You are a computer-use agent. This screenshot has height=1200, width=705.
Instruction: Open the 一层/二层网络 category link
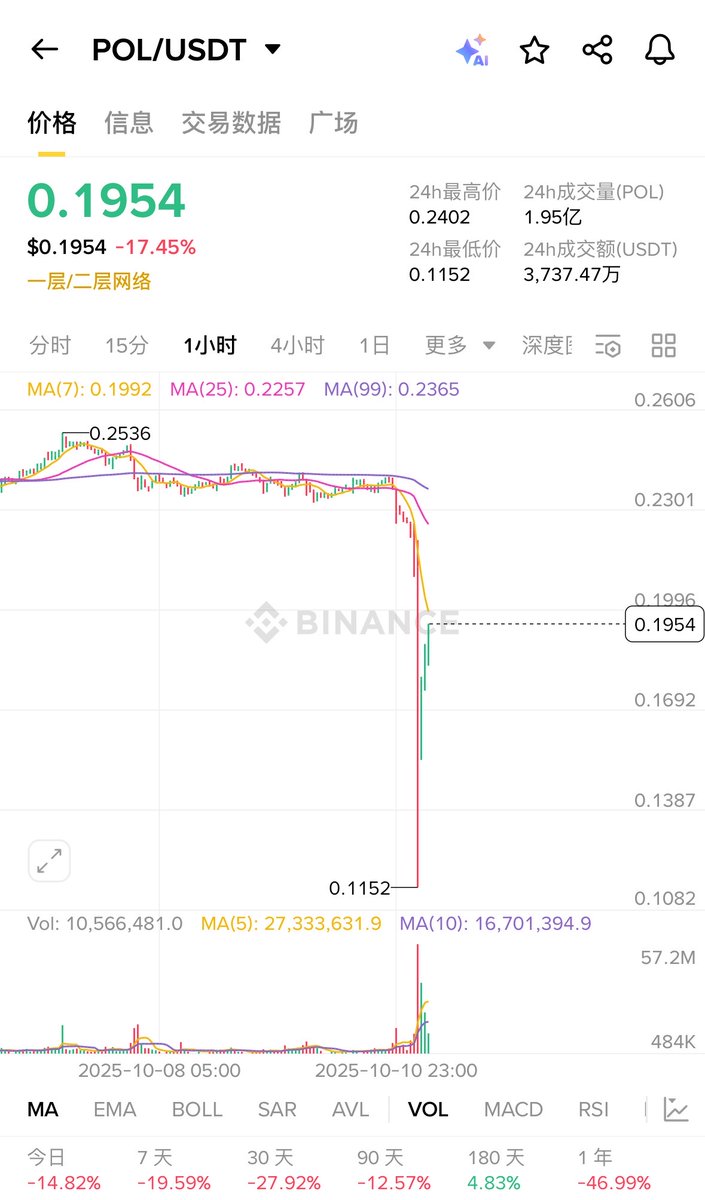pyautogui.click(x=89, y=282)
